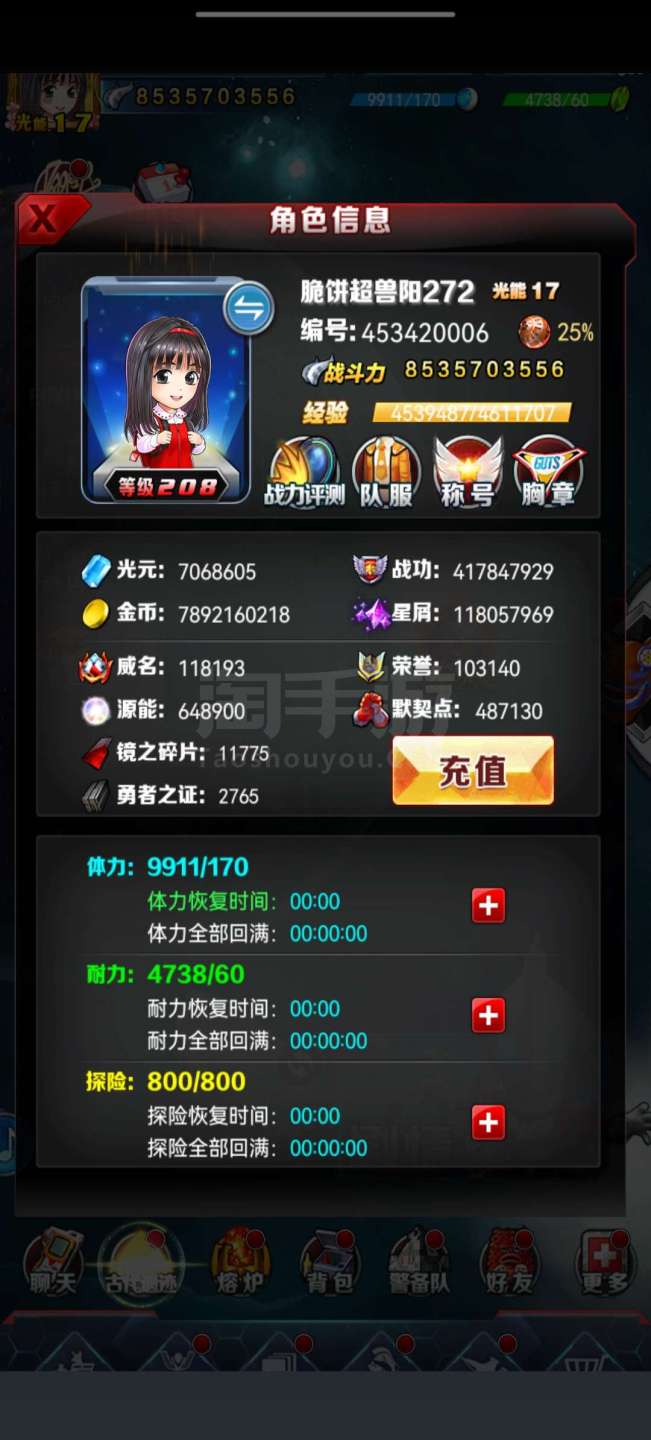Open the 队服 team uniform button
The height and width of the screenshot is (1440, 651).
387,472
